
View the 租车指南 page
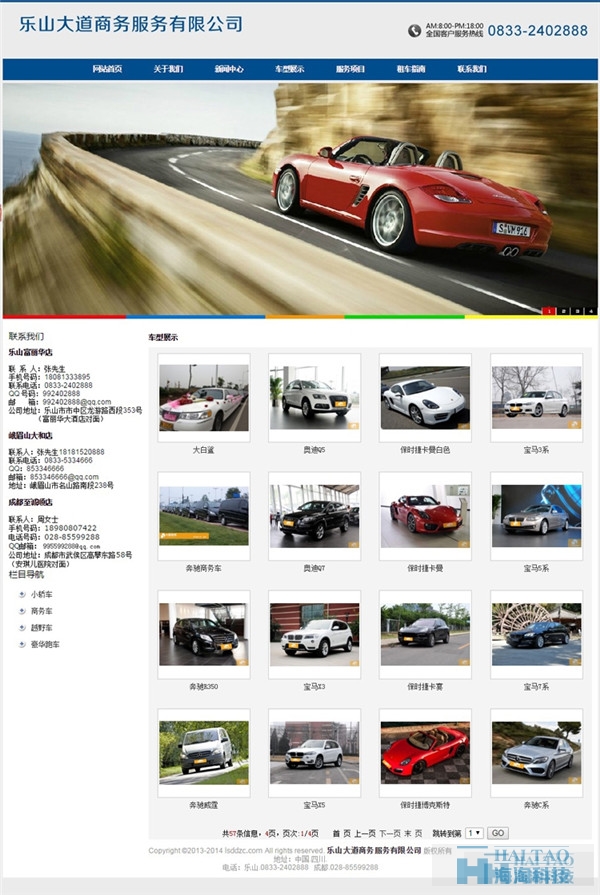(x=411, y=69)
